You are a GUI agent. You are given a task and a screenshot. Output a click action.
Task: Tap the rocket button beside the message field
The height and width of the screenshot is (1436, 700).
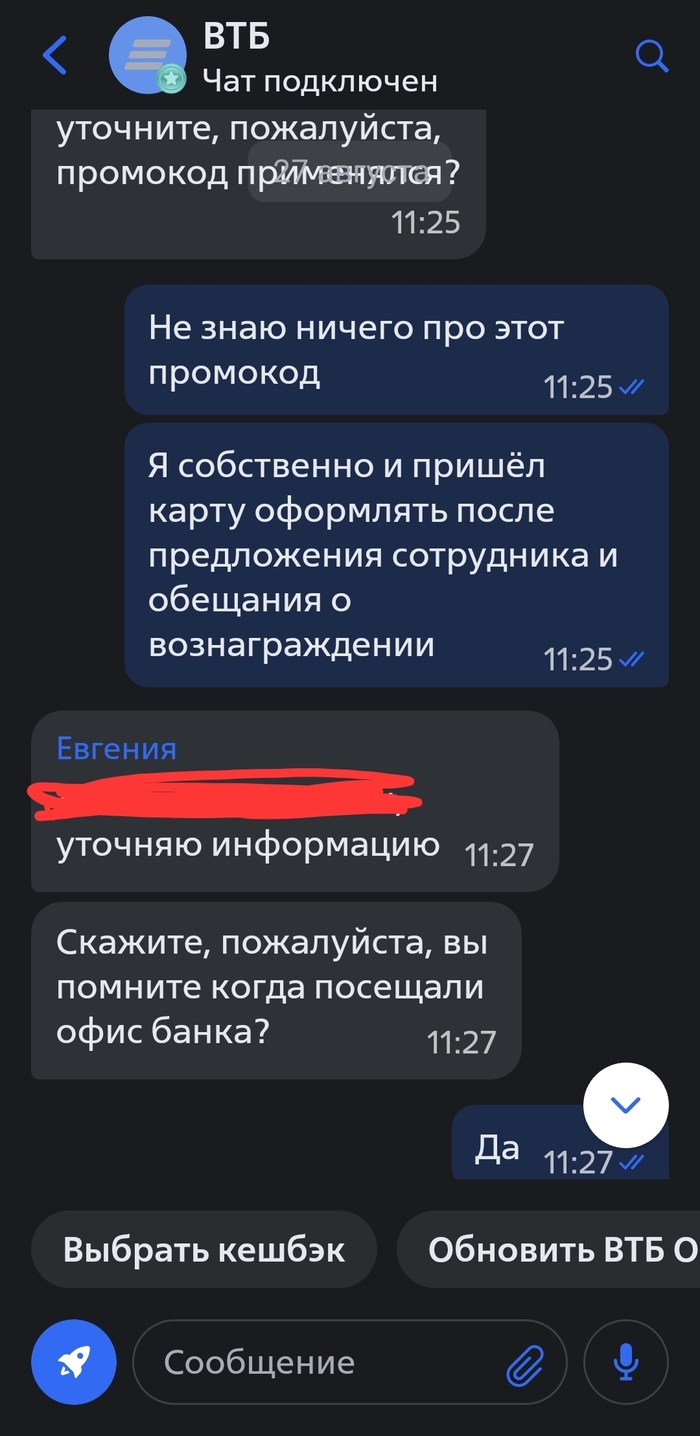click(x=74, y=1362)
